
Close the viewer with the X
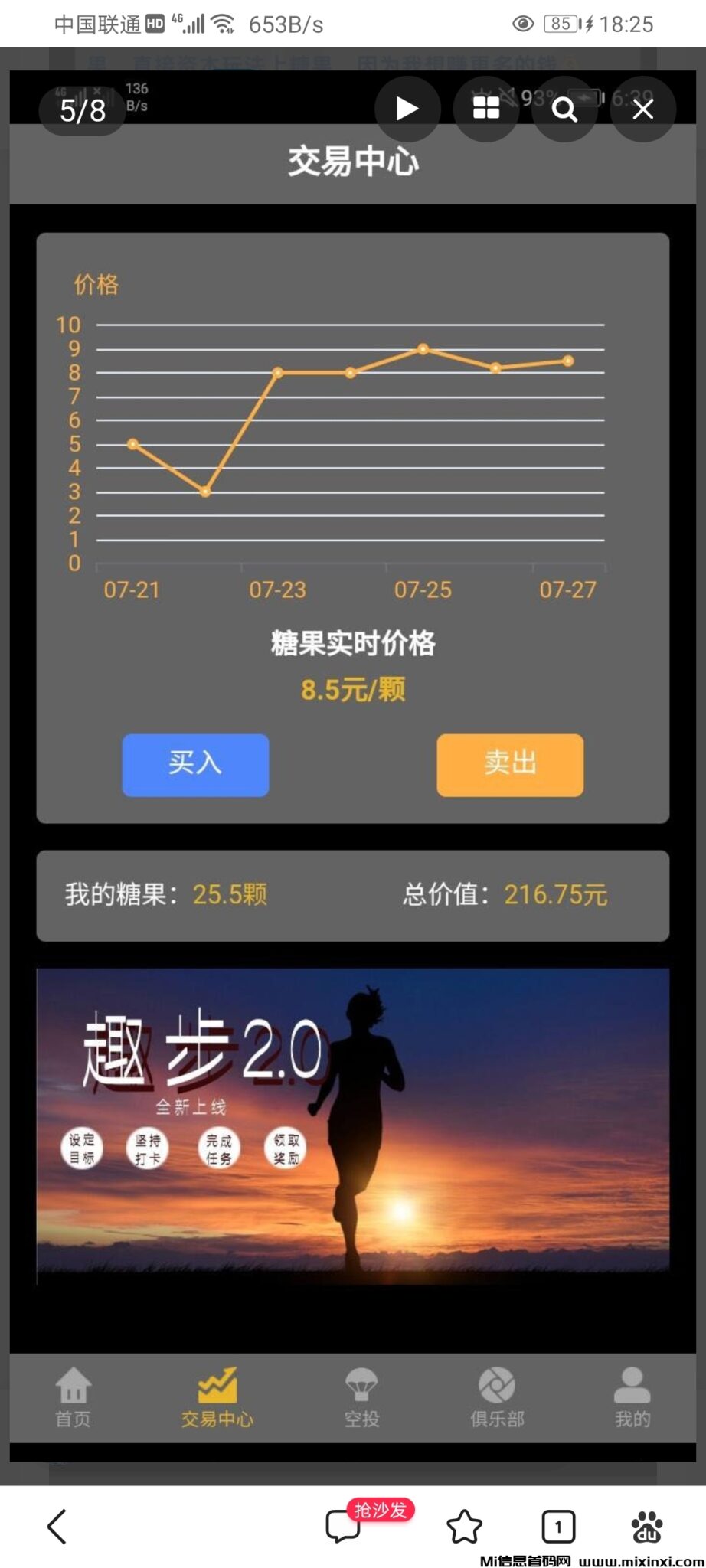click(x=643, y=109)
